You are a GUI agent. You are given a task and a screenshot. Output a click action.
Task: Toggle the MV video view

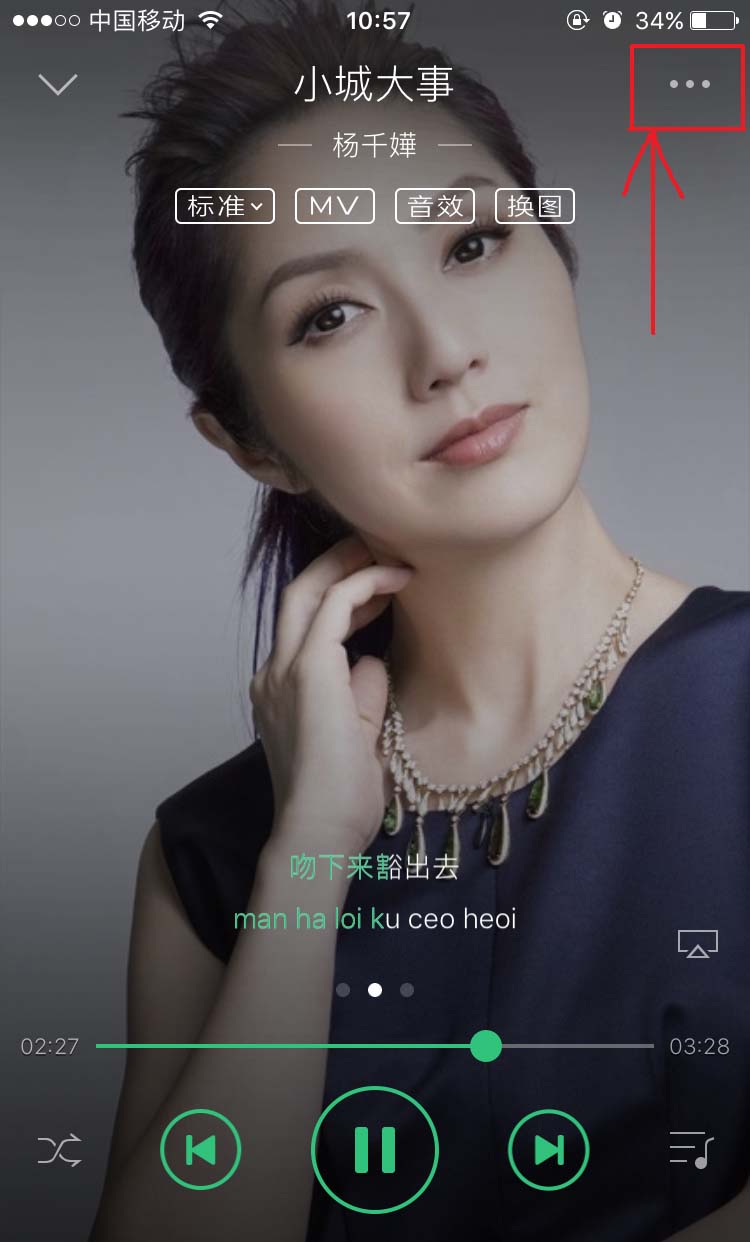334,205
